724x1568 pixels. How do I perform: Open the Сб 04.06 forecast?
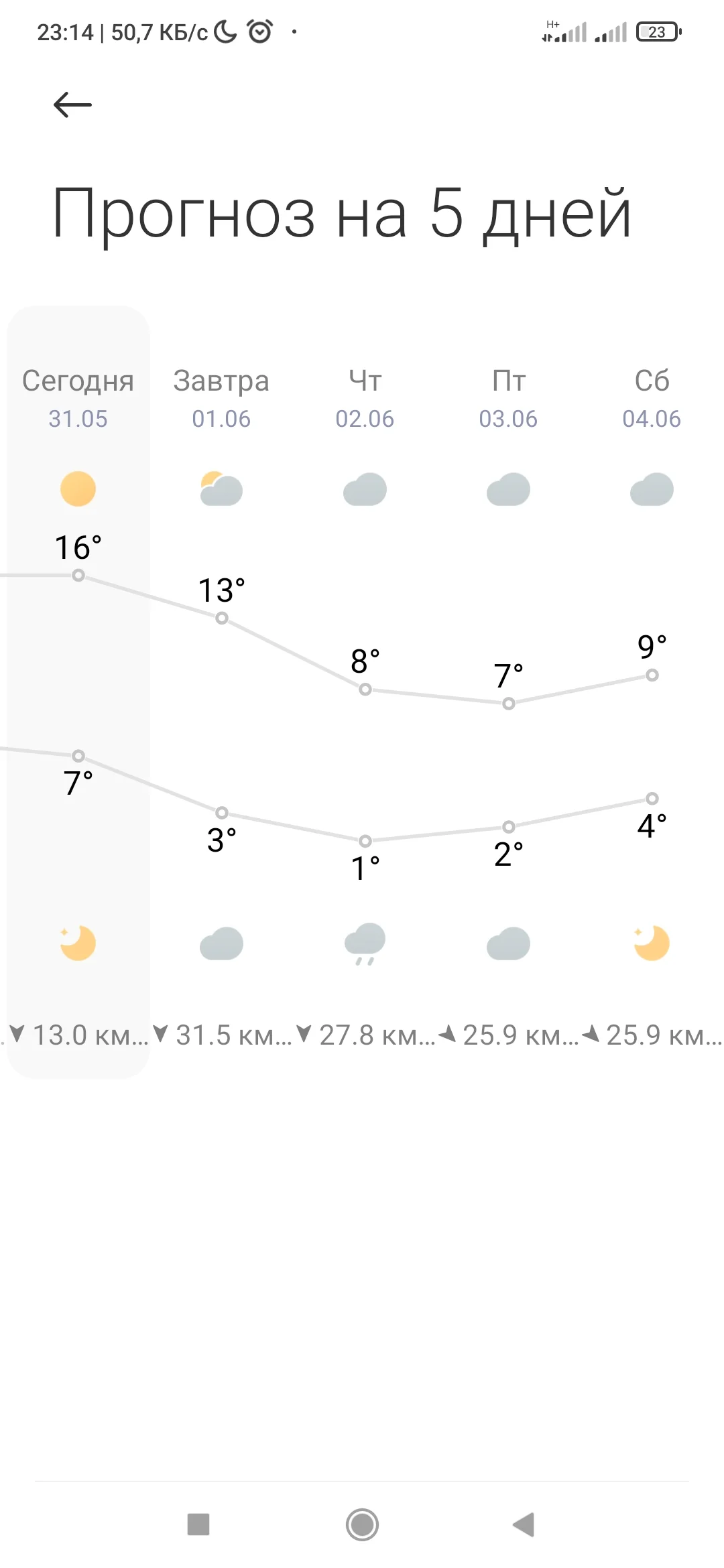[651, 398]
